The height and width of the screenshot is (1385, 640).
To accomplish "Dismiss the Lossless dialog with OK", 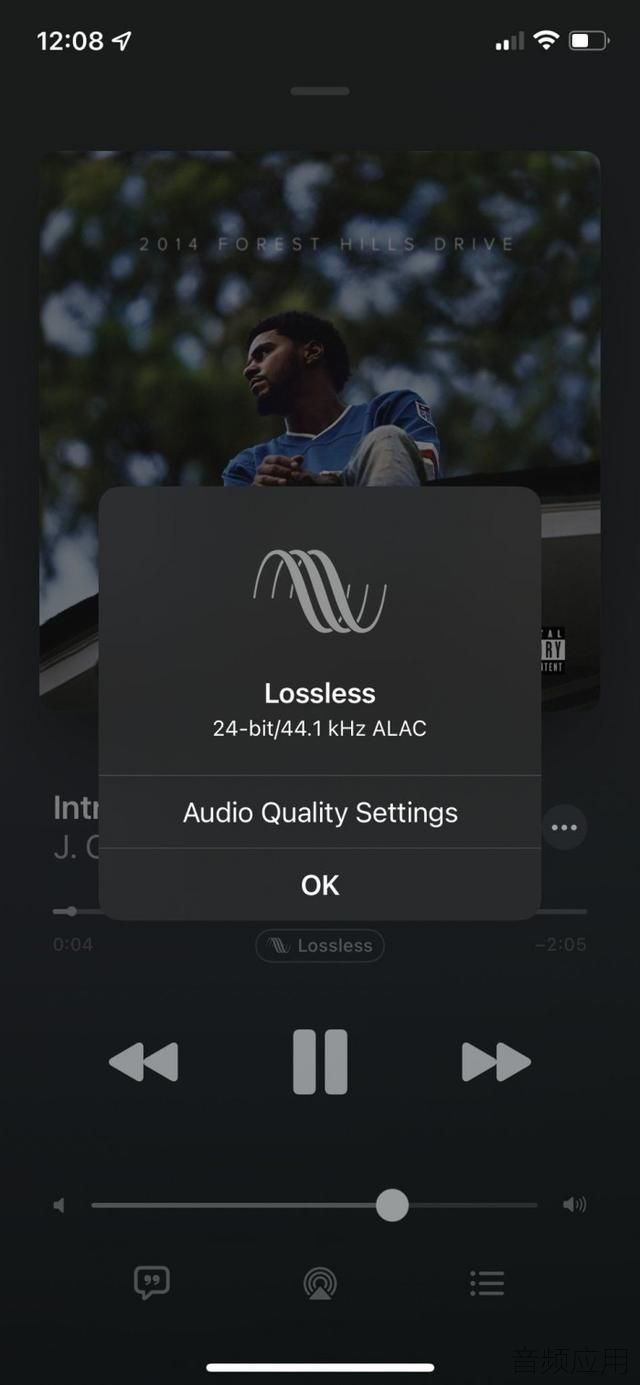I will point(320,885).
